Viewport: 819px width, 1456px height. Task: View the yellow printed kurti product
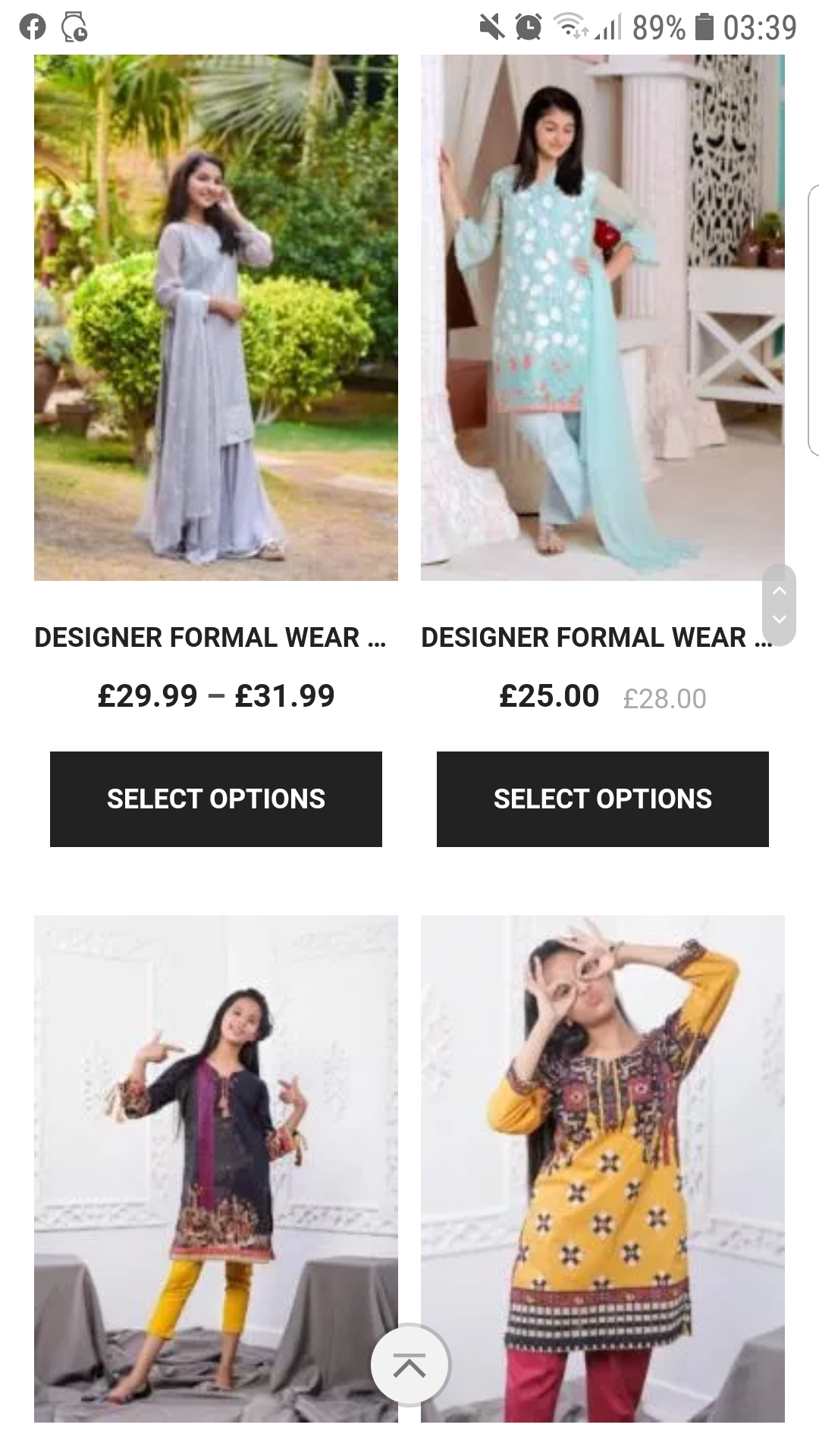coord(603,1169)
